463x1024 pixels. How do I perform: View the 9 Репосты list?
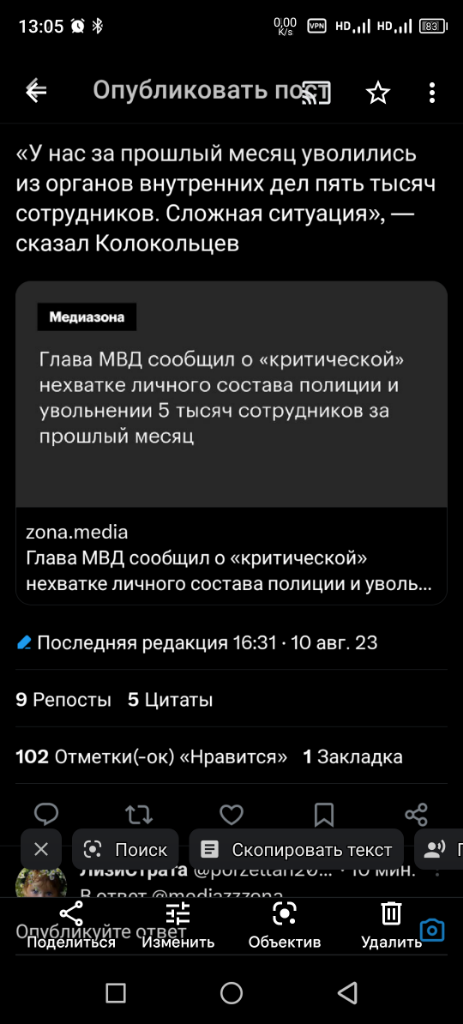[63, 701]
